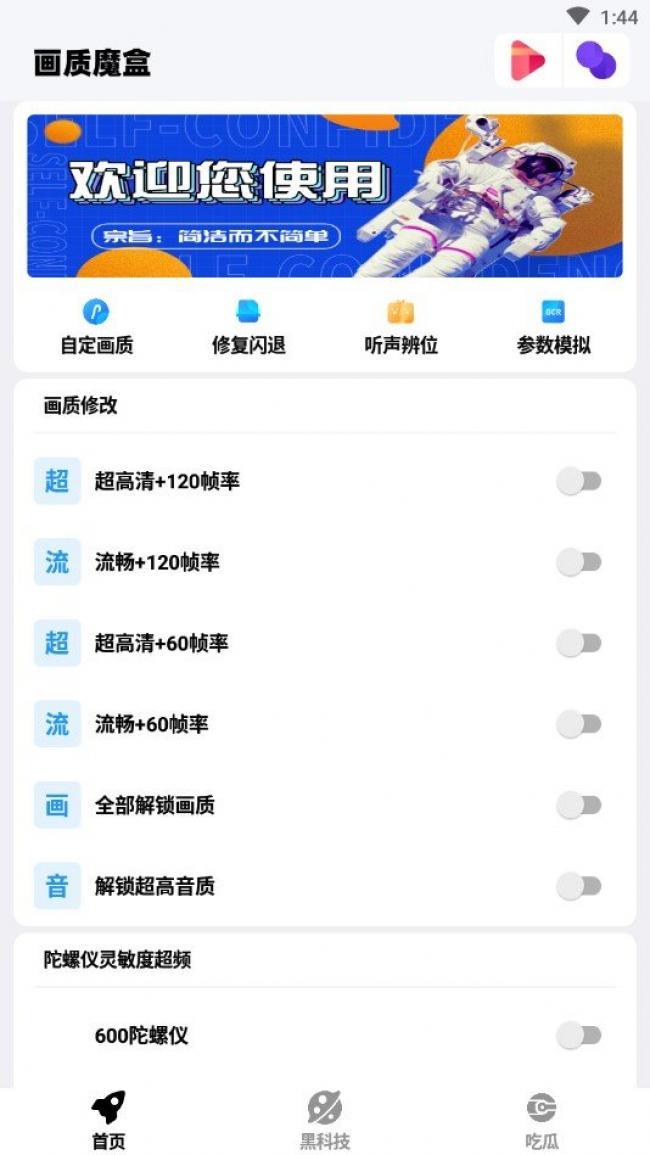Select the 修复闪退 shortcut
The height and width of the screenshot is (1155, 650).
(248, 327)
